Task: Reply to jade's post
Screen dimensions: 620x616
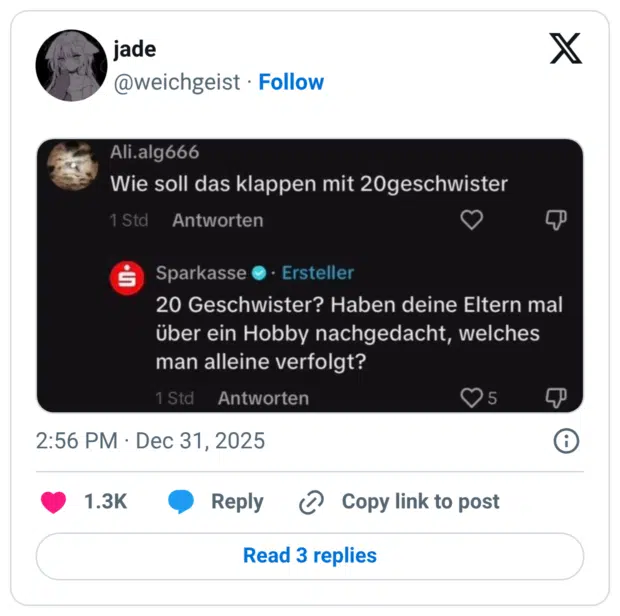Action: [x=216, y=502]
